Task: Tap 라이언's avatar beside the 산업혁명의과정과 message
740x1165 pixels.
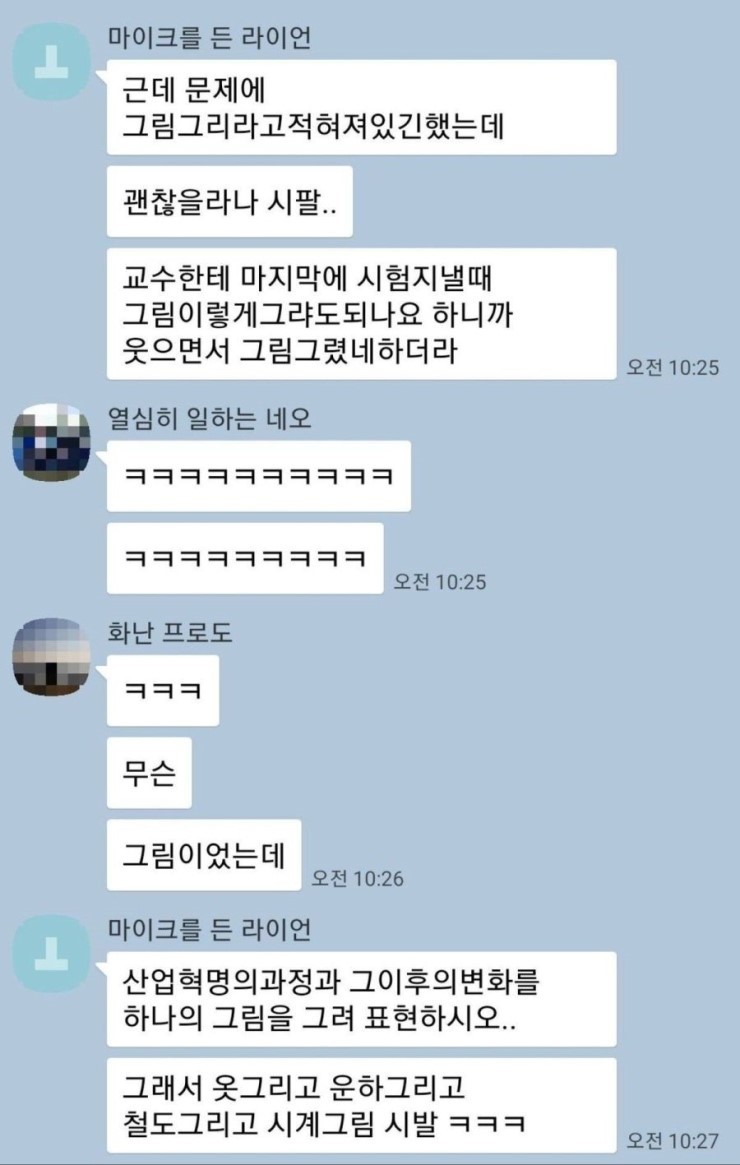Action: (x=51, y=953)
